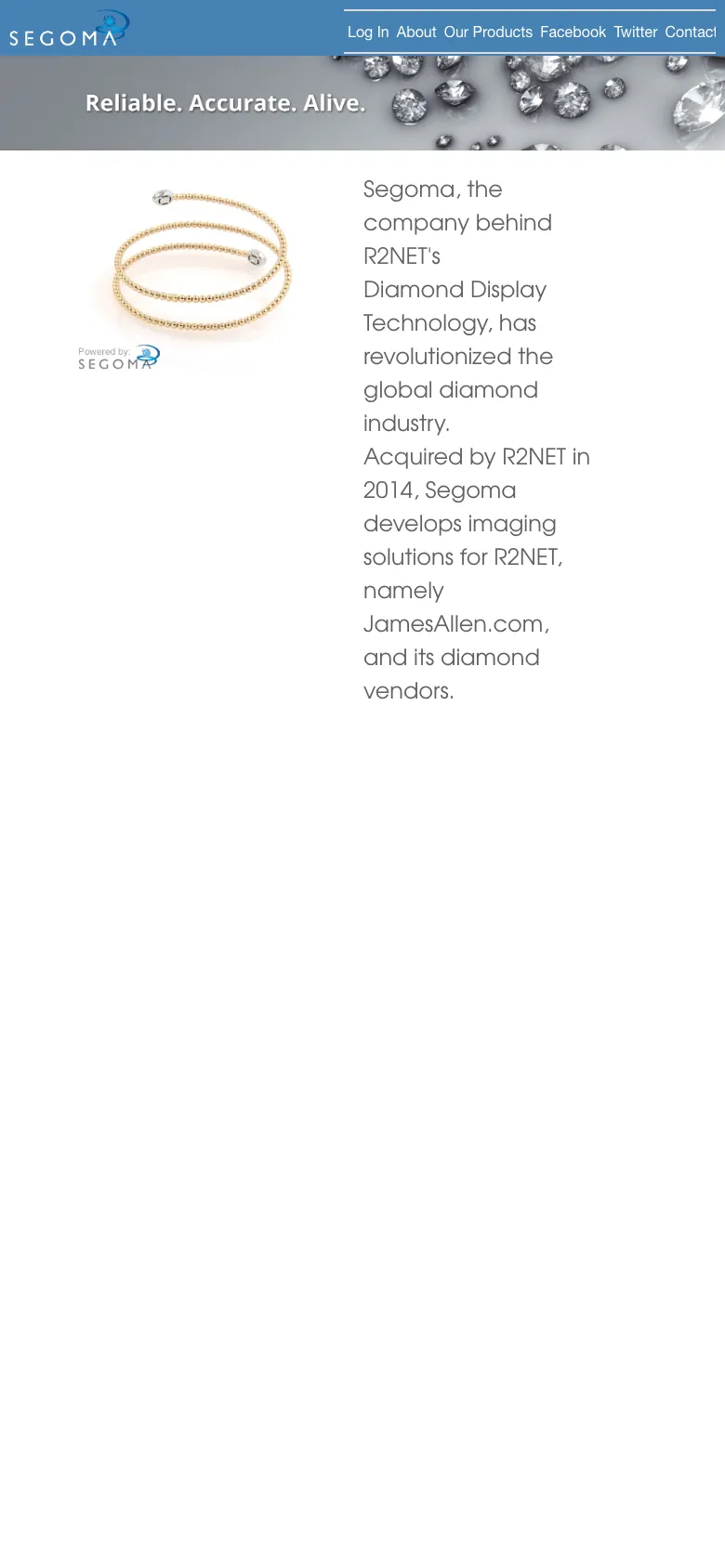725x1568 pixels.
Task: Open the gold spiral bracelet image
Action: tap(201, 264)
